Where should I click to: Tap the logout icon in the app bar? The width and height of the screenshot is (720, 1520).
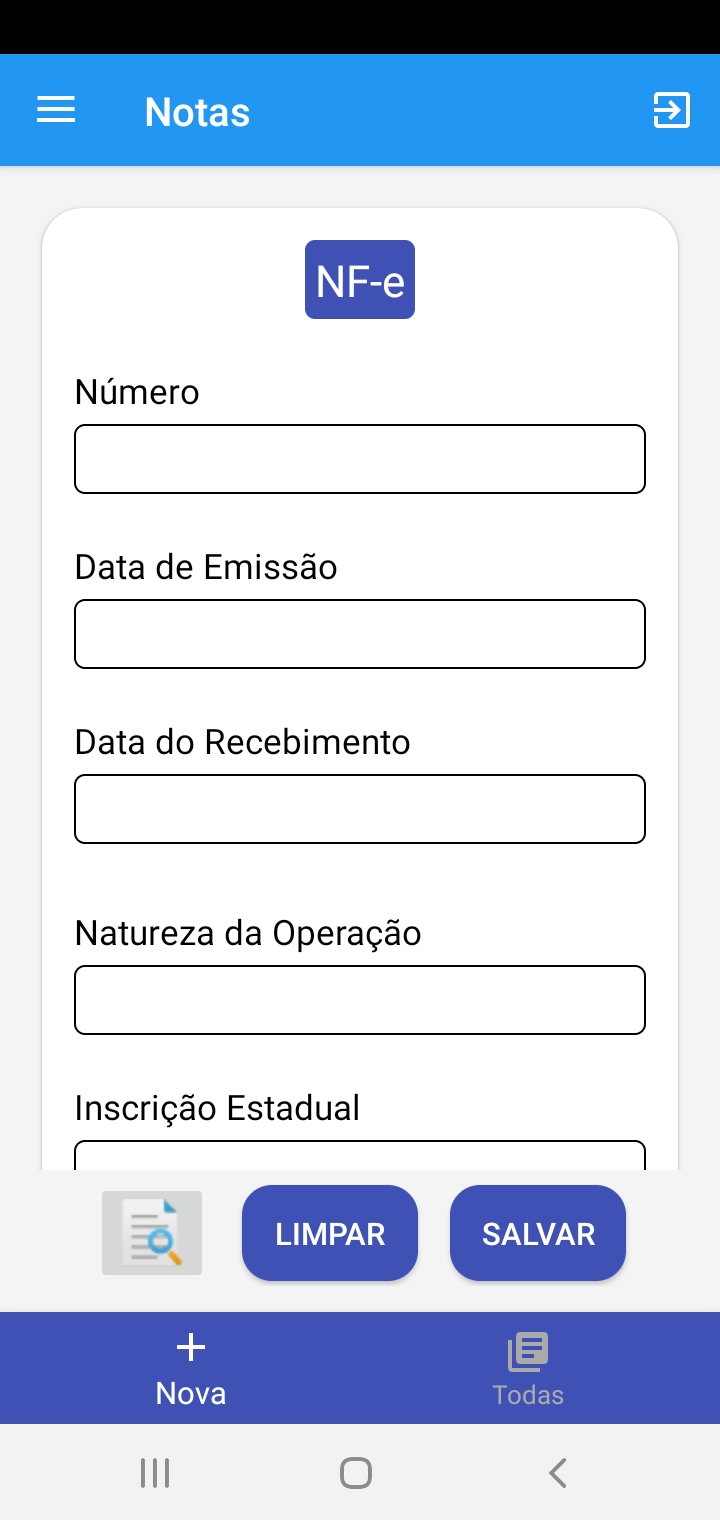[x=671, y=110]
